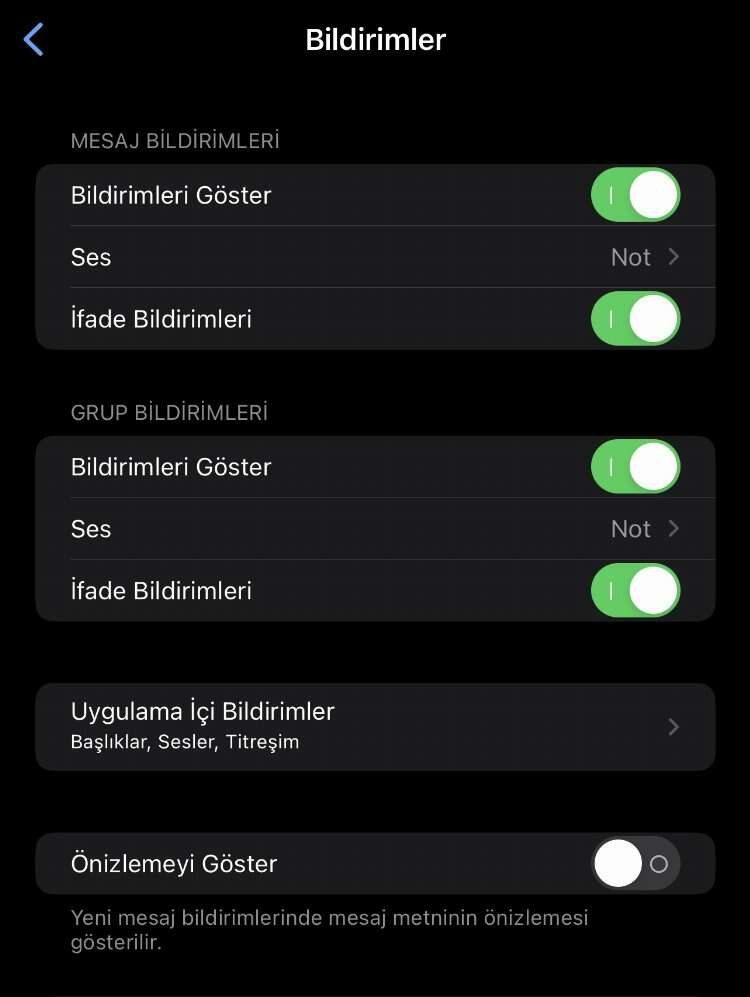
Task: Open the Ses setting under Mesaj Bildirimleri
Action: click(375, 257)
